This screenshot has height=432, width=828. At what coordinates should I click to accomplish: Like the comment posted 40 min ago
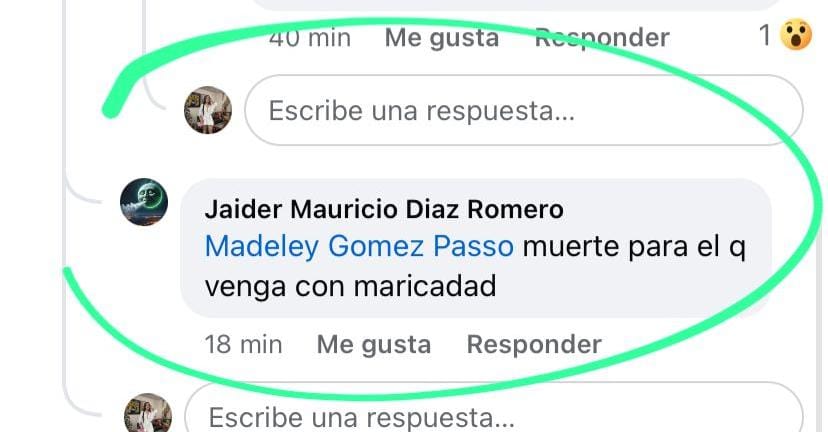tap(441, 38)
